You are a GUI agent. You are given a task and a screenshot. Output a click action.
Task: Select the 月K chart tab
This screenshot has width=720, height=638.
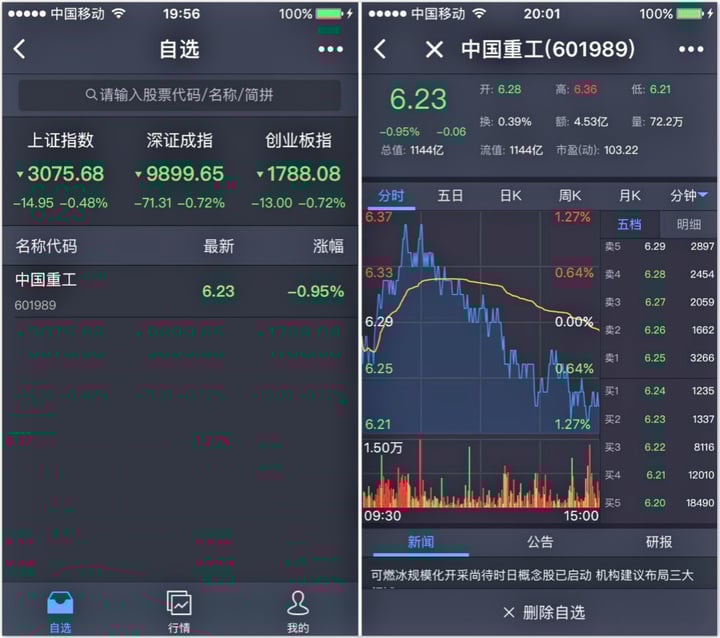point(629,195)
